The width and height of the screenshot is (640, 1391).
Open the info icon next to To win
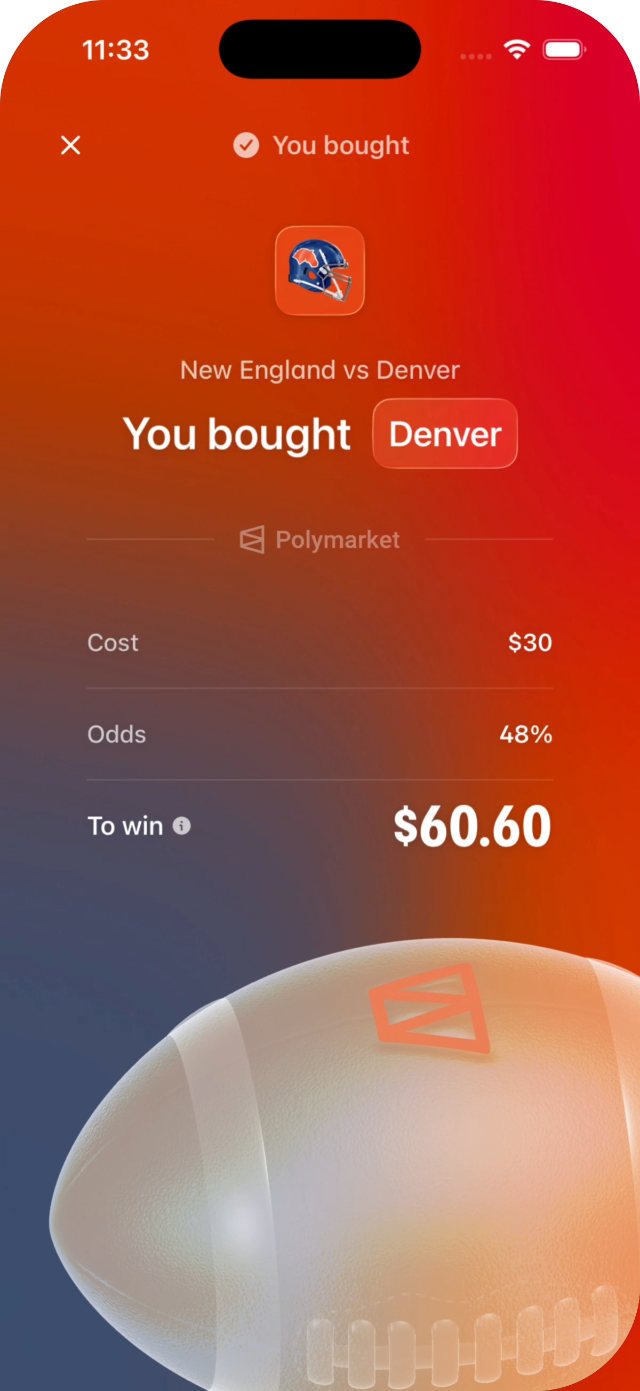(x=182, y=826)
